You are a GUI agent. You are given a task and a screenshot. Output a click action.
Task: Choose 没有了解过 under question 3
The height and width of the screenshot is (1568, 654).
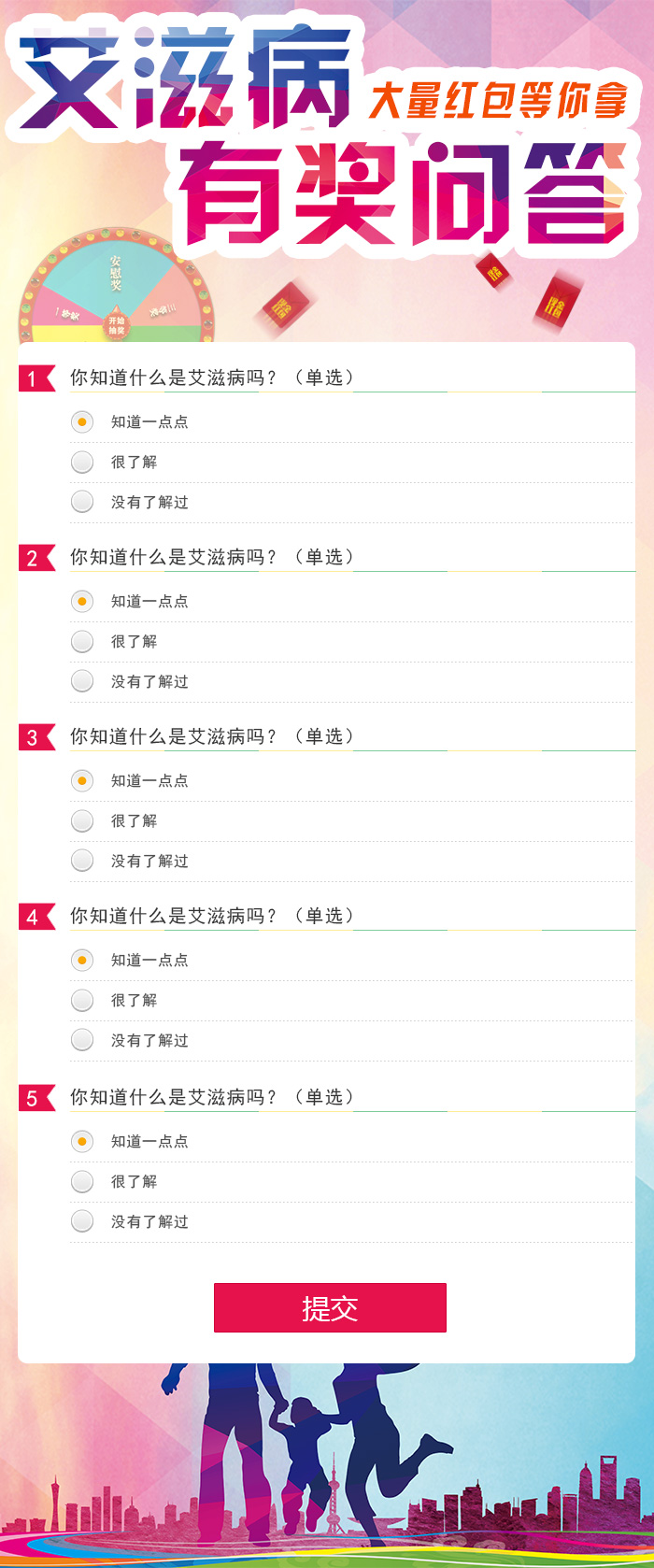(82, 861)
